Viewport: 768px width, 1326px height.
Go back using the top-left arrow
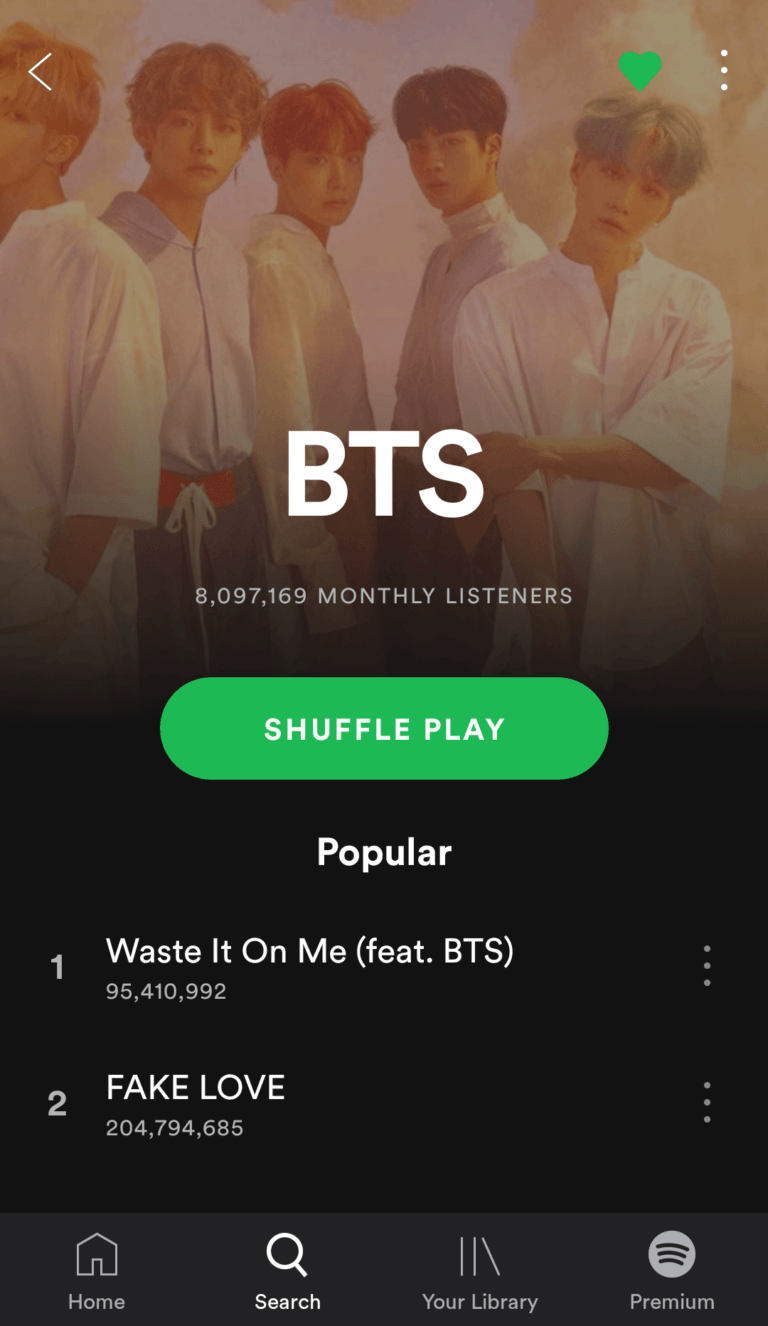point(40,72)
